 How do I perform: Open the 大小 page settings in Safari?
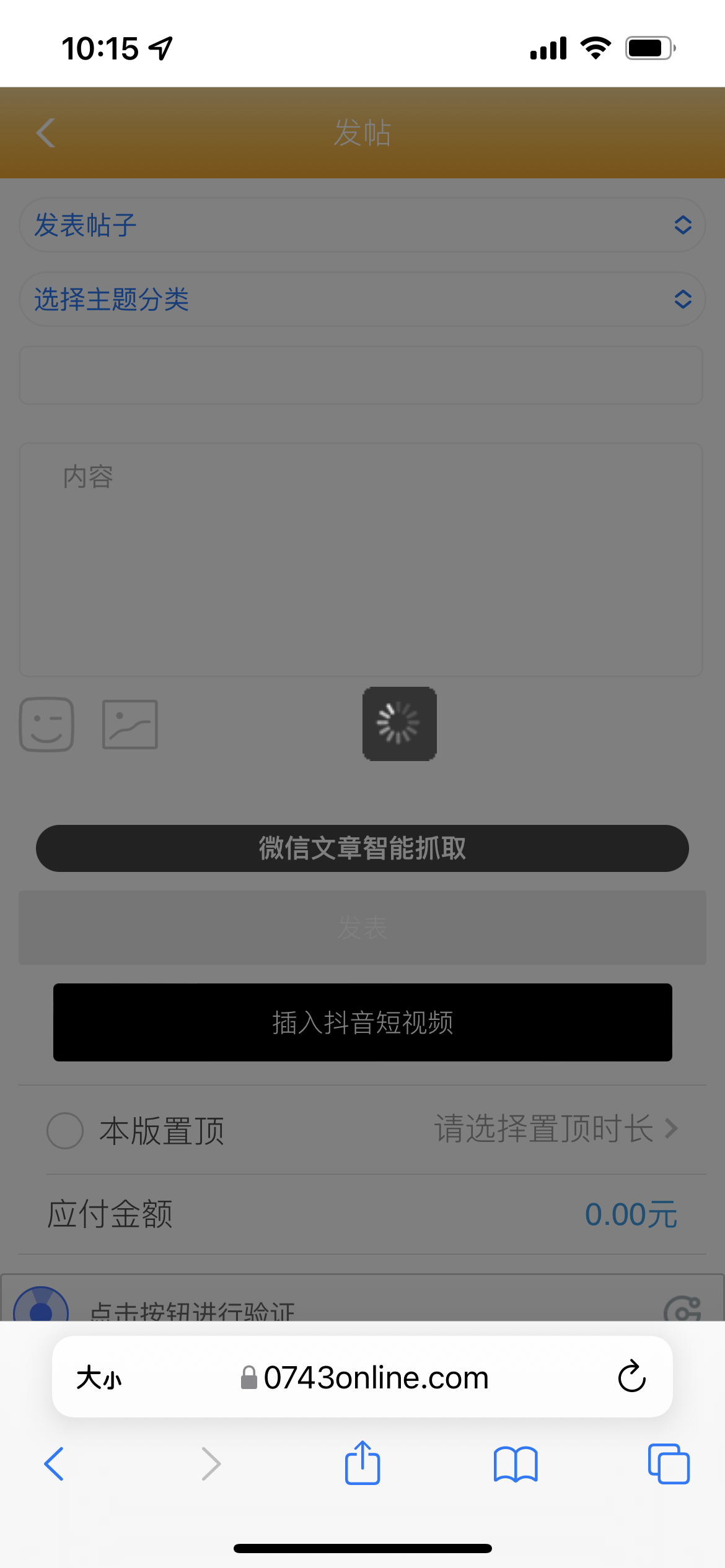tap(99, 1378)
